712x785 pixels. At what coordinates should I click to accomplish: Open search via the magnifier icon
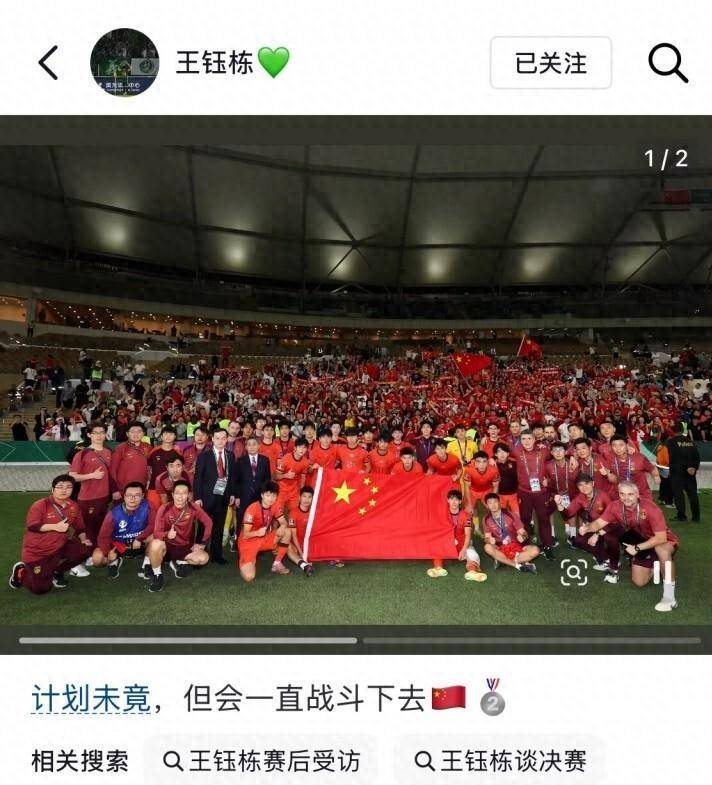pos(667,63)
